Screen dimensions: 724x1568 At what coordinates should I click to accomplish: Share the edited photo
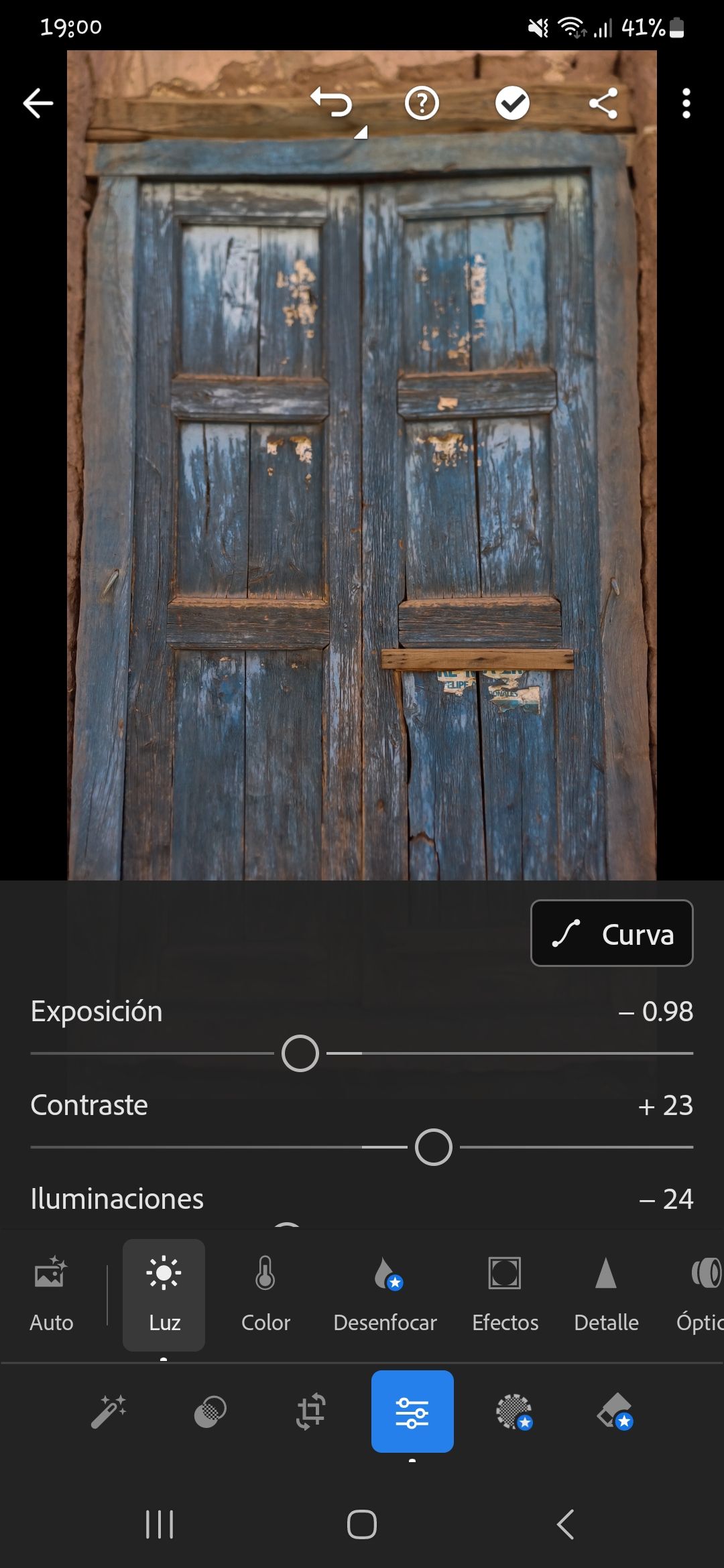coord(603,103)
